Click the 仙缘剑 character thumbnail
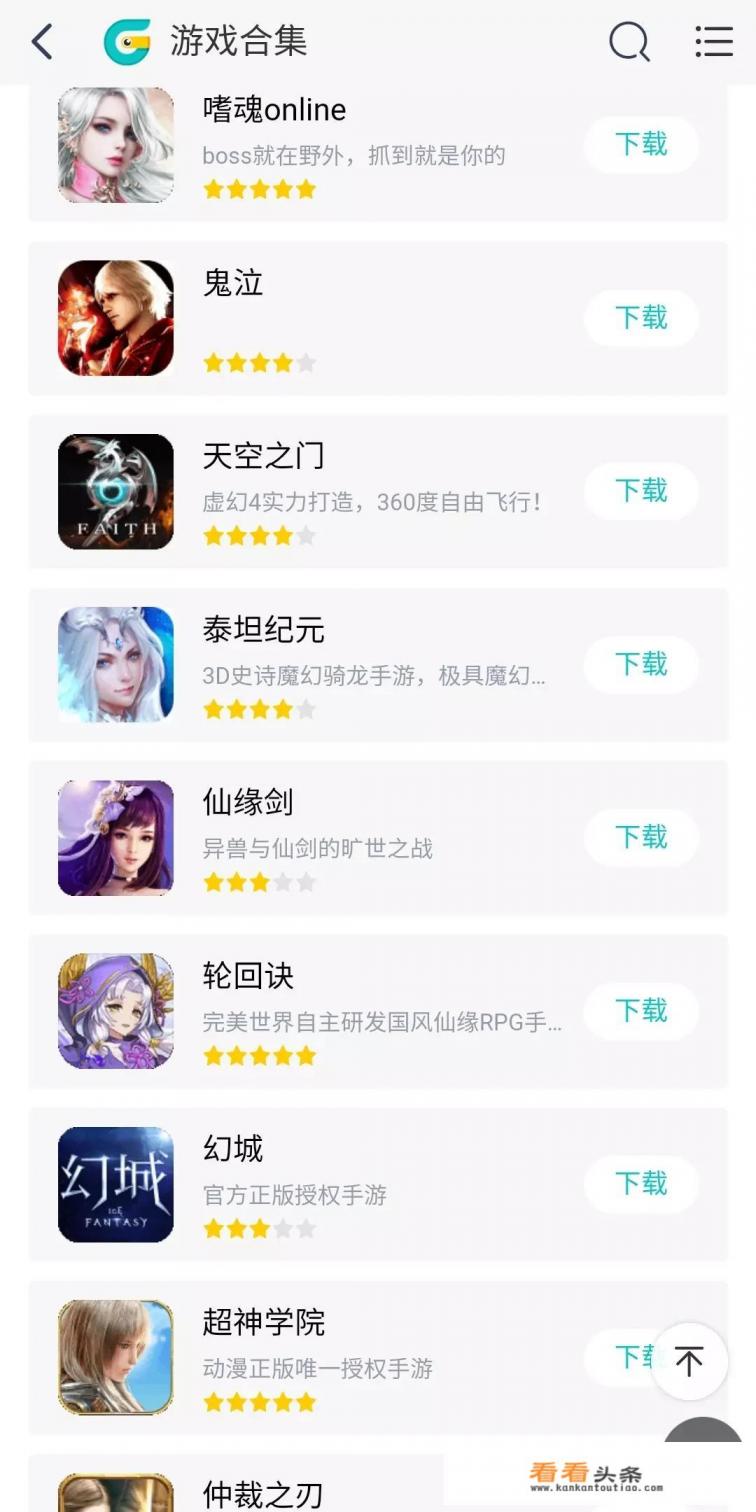This screenshot has width=756, height=1512. [x=115, y=838]
